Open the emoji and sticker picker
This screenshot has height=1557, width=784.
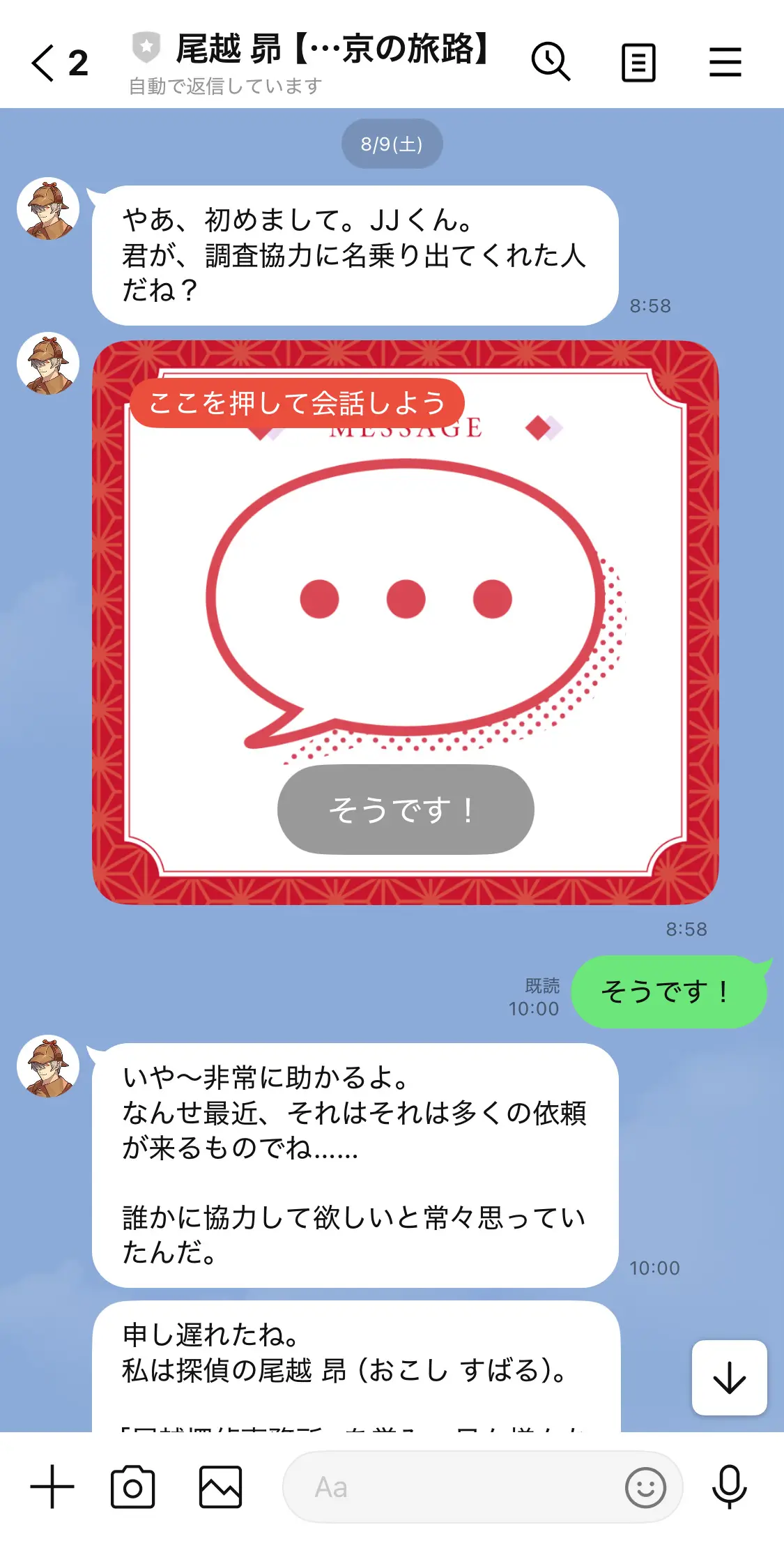(x=645, y=1487)
